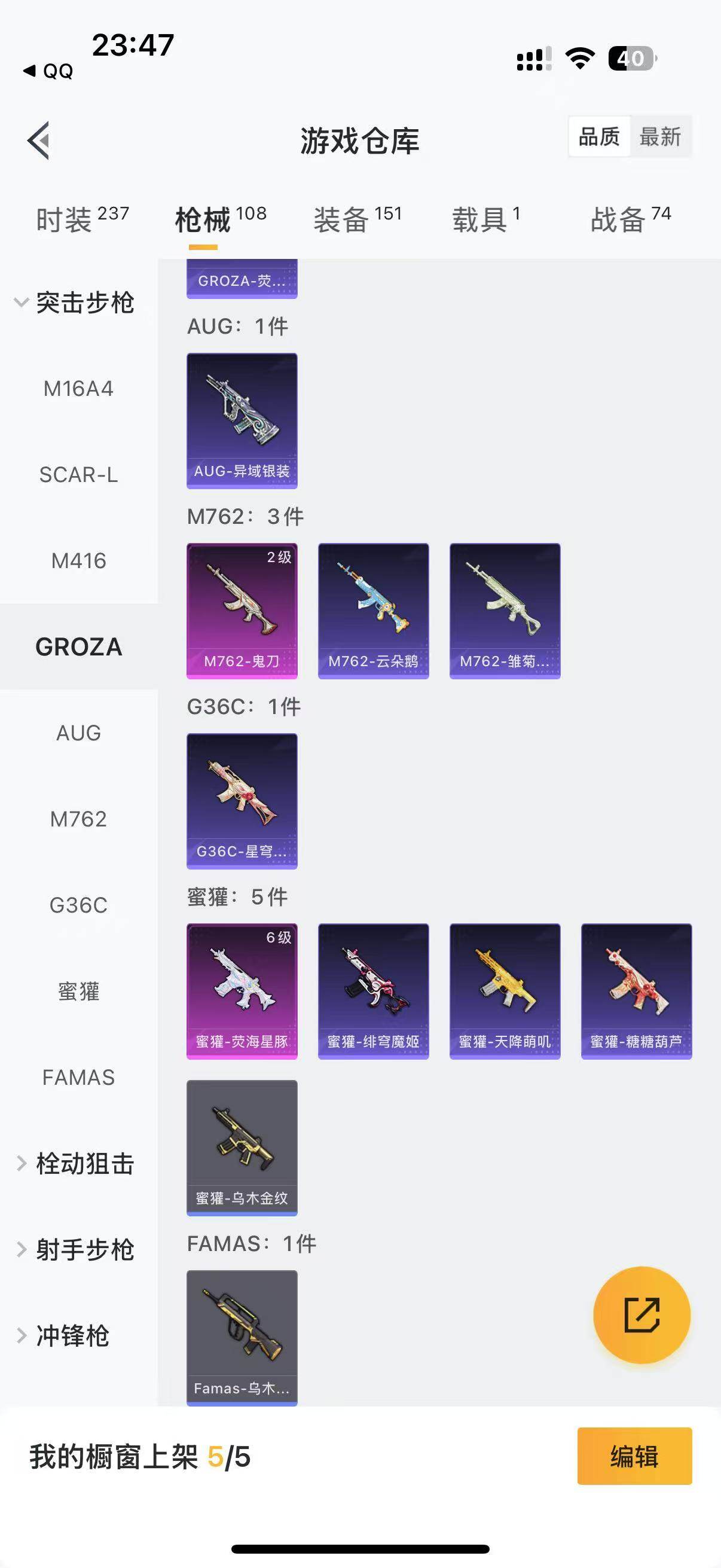Switch to the 装备 tab
Image resolution: width=721 pixels, height=1568 pixels.
coord(357,218)
